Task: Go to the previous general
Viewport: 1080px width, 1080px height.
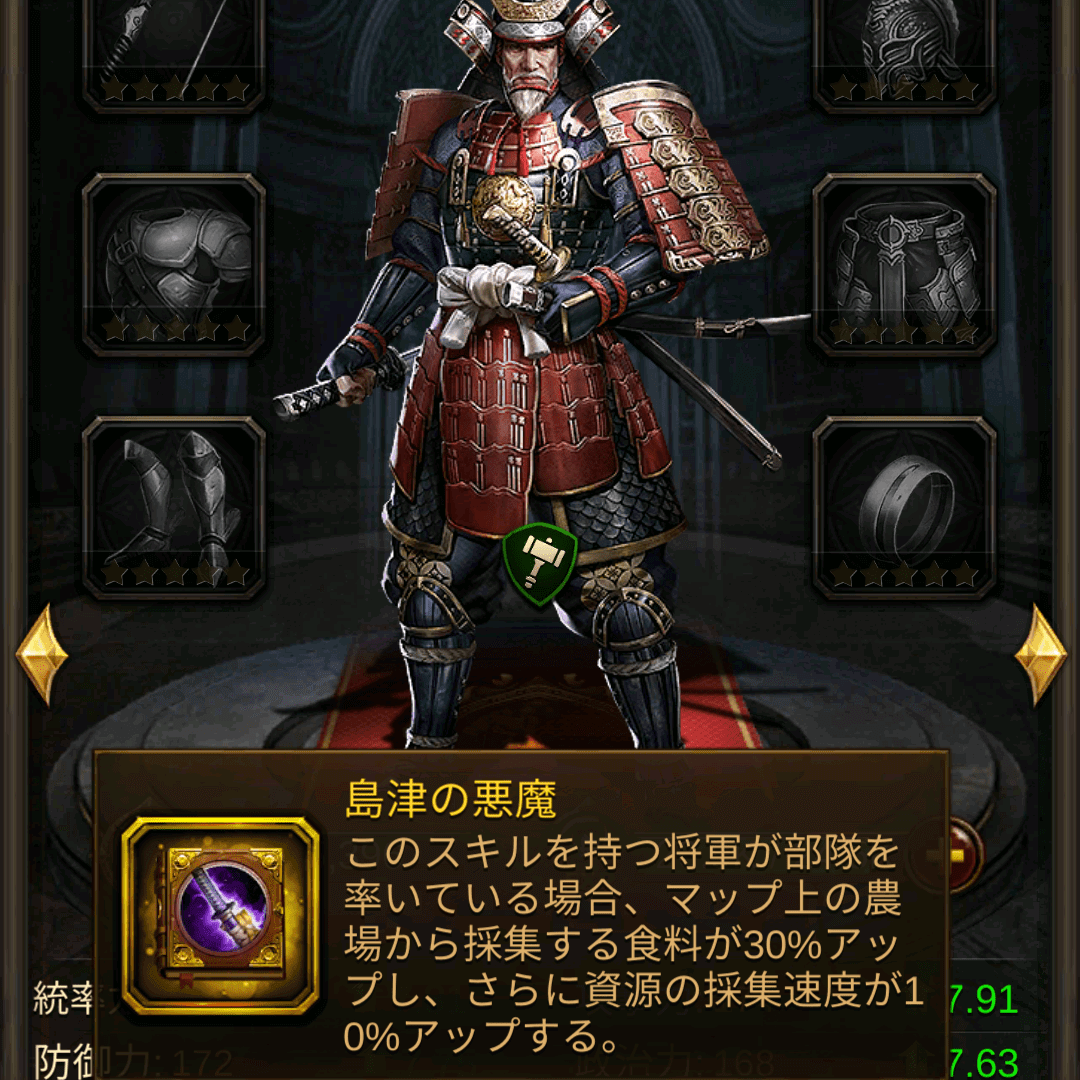Action: (42, 656)
